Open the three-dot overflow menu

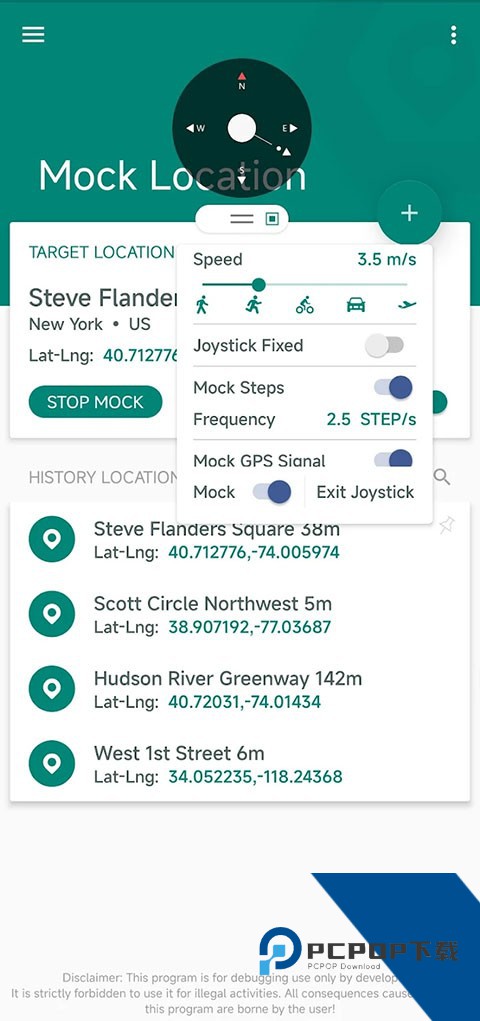pyautogui.click(x=453, y=35)
